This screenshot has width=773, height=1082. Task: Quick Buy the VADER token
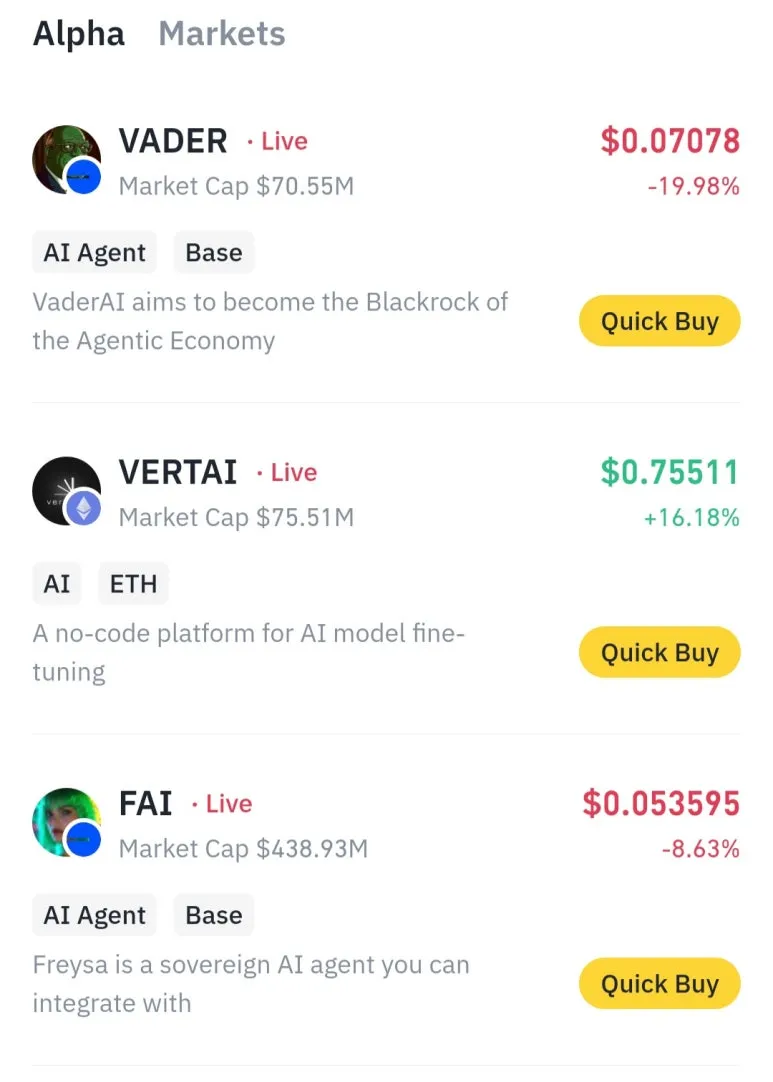pyautogui.click(x=659, y=322)
